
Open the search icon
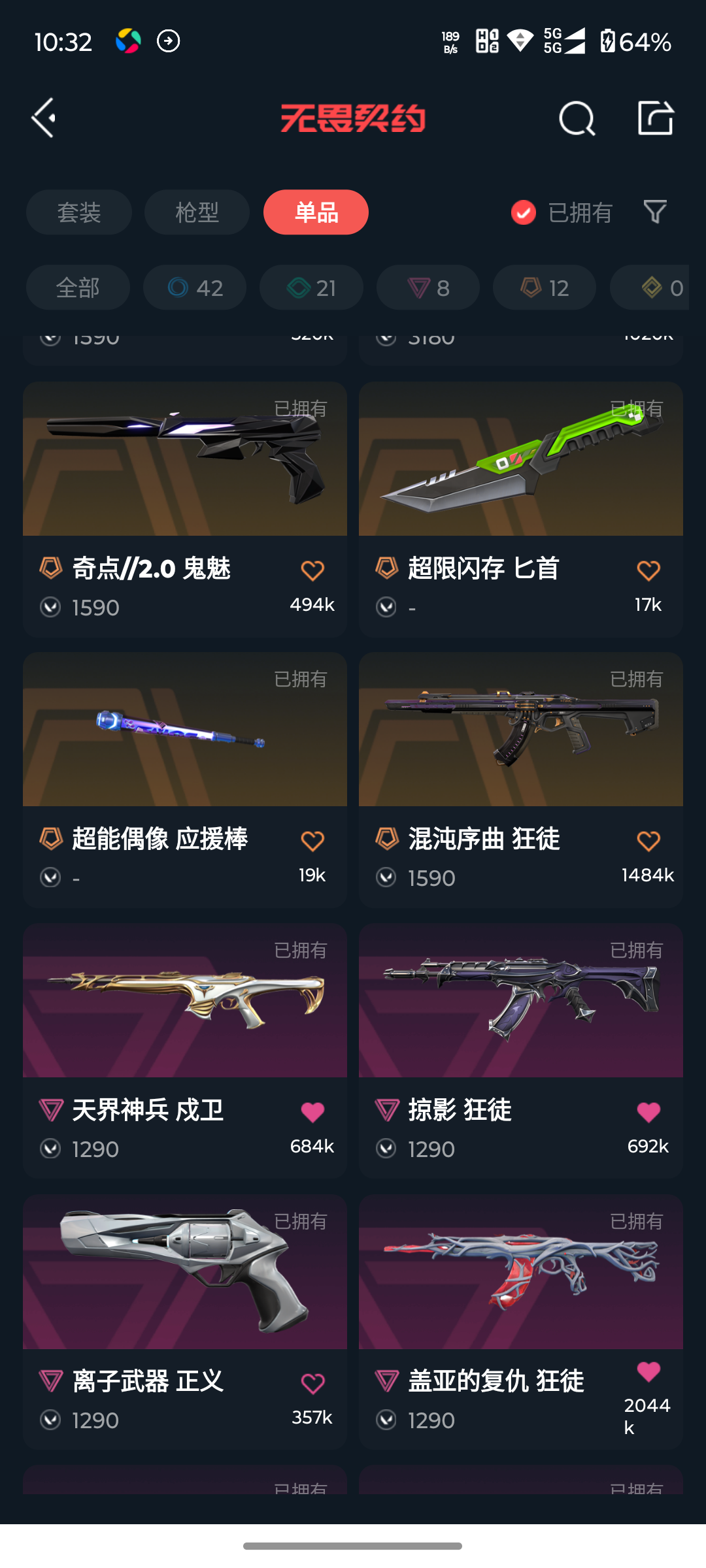[x=577, y=118]
